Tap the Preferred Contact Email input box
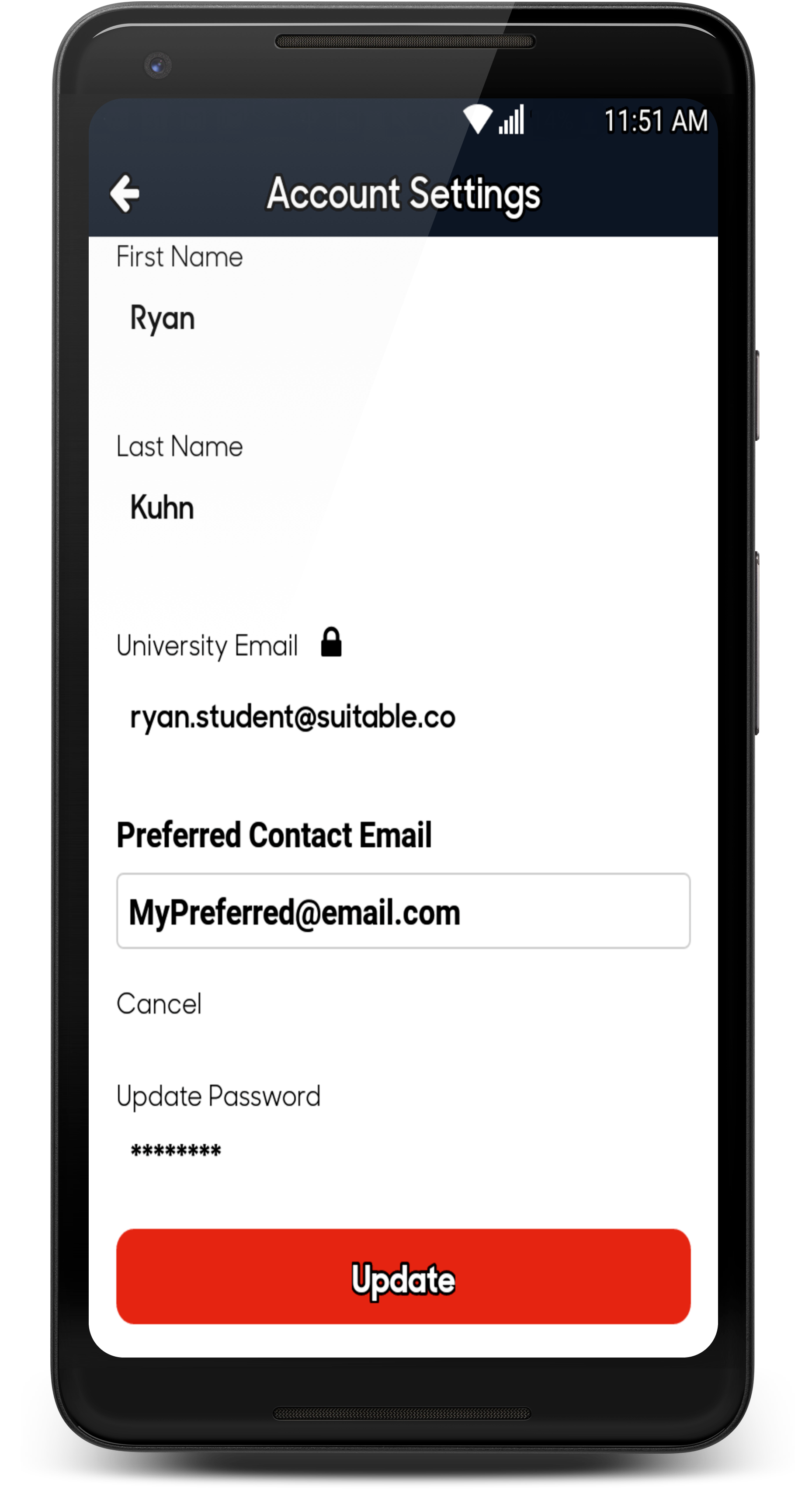Image resolution: width=812 pixels, height=1511 pixels. 403,911
